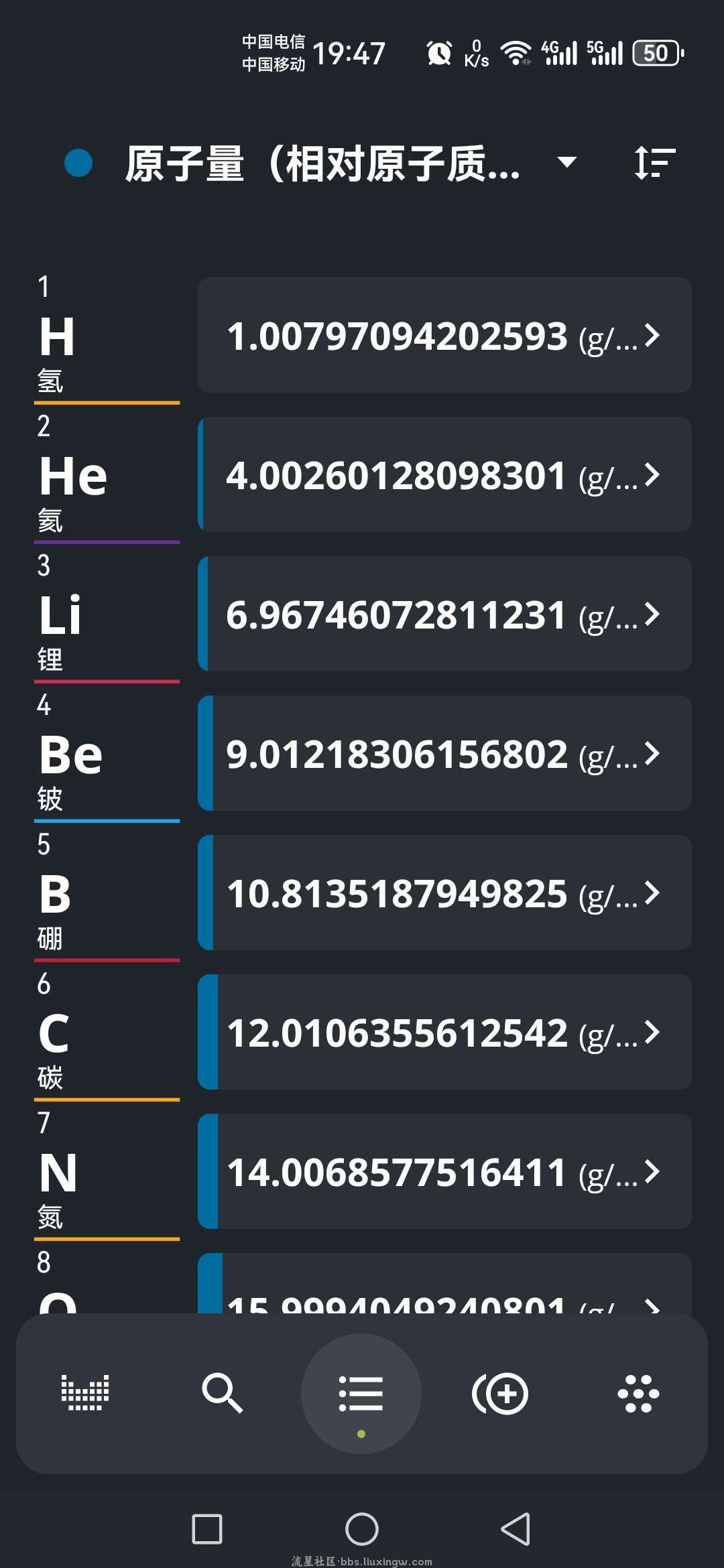The height and width of the screenshot is (1568, 724).
Task: Open the atomic mass property dropdown
Action: tap(566, 163)
